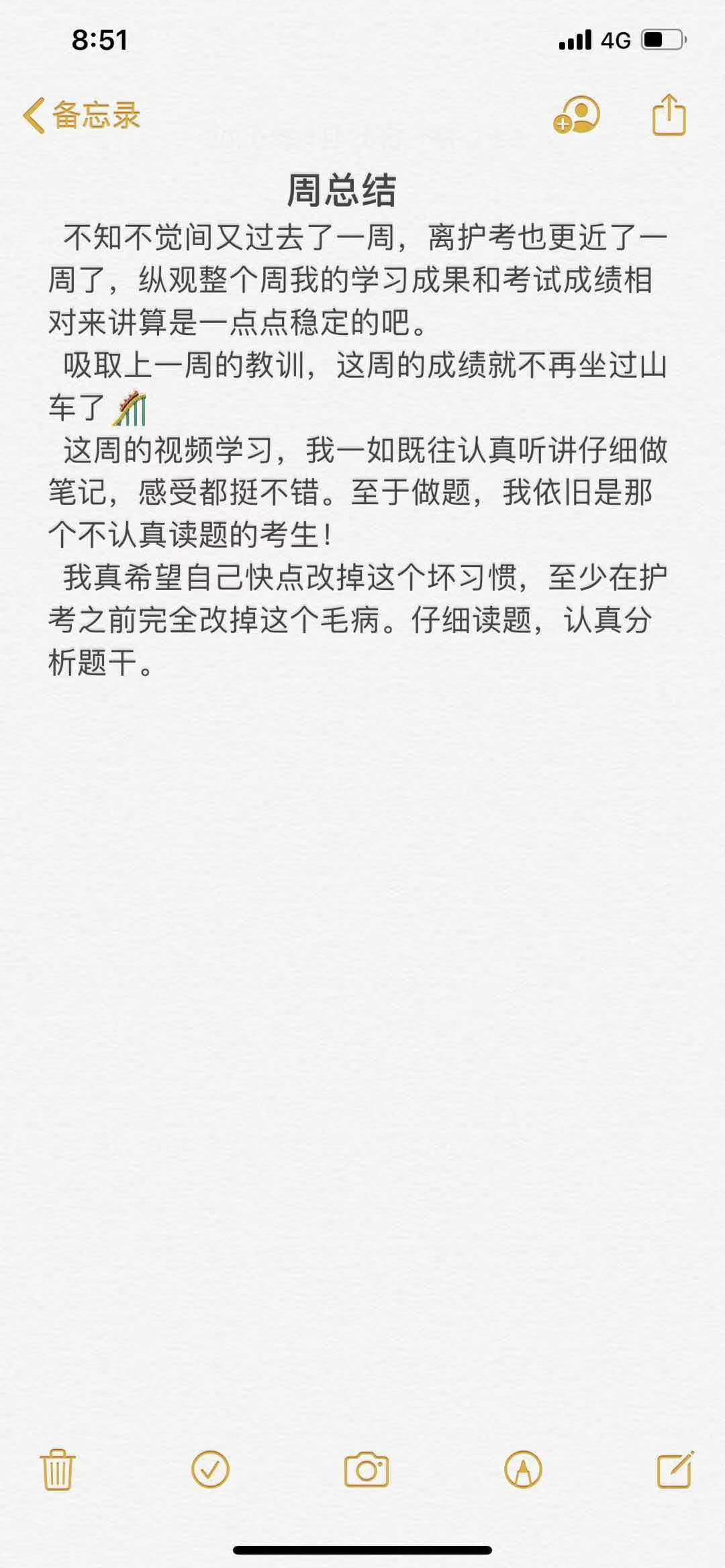Delete this note with trash icon

tap(58, 1470)
